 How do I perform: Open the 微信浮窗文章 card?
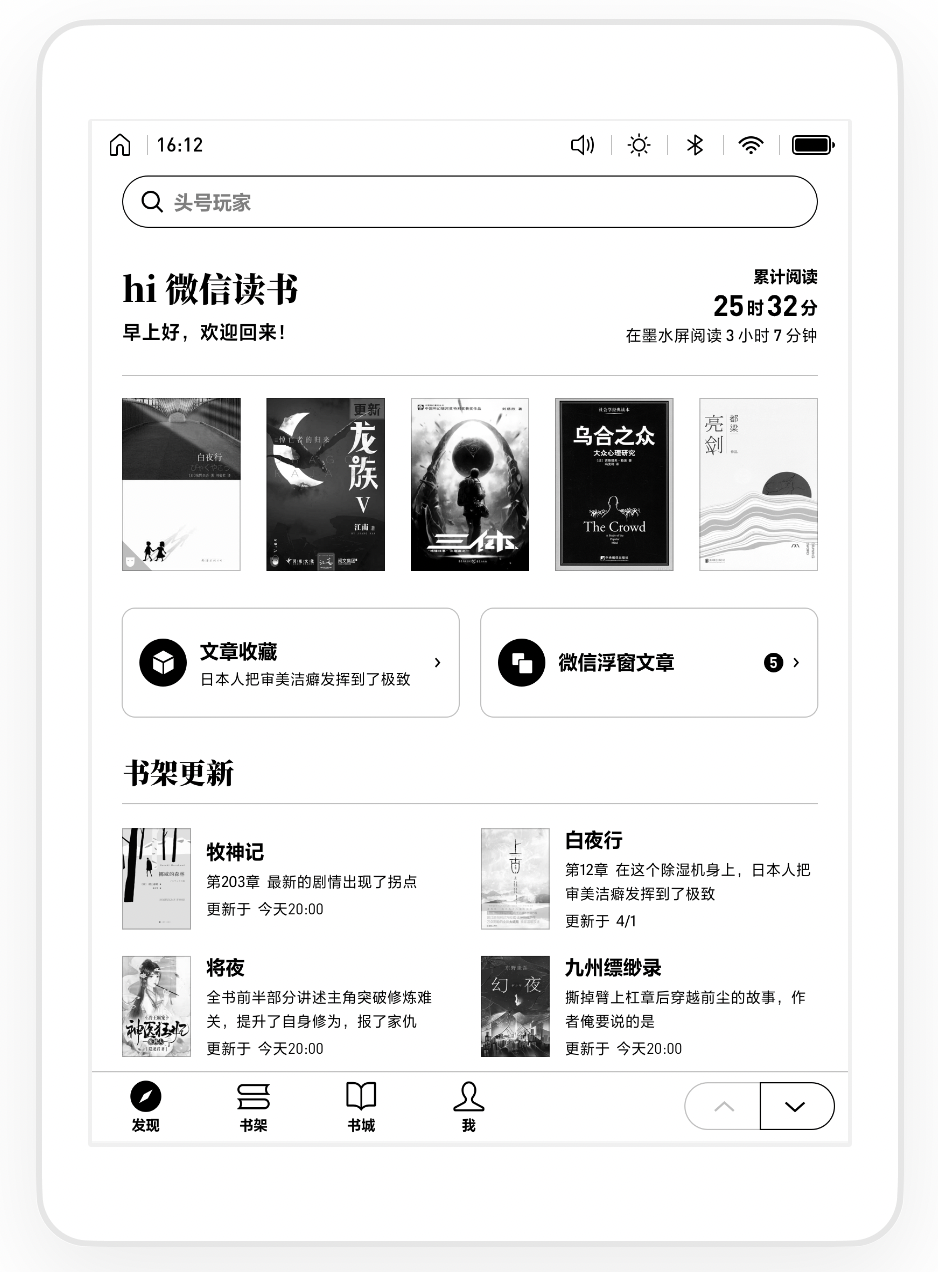click(648, 663)
